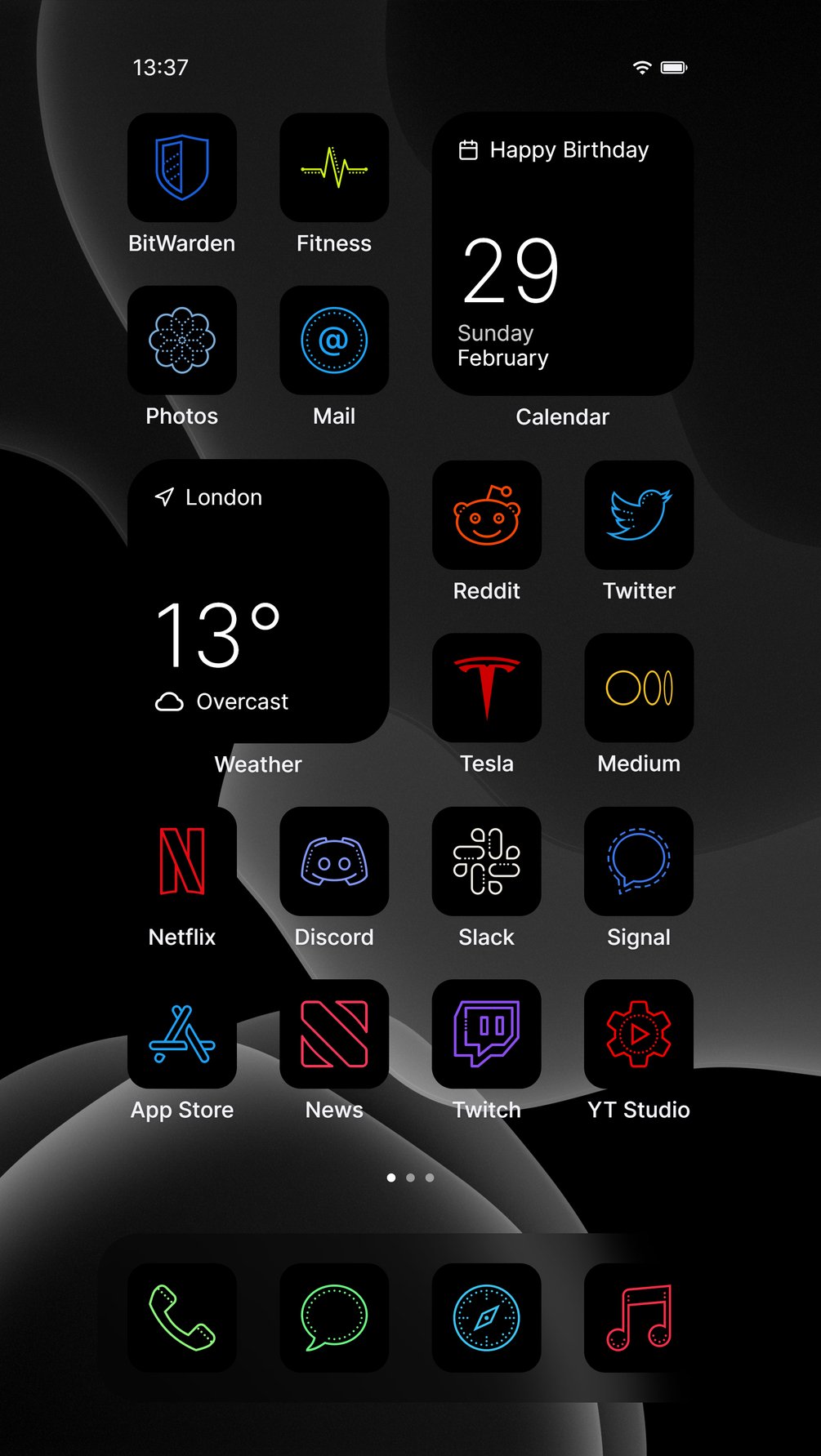This screenshot has width=821, height=1456.
Task: Open the London Weather widget
Action: (x=258, y=601)
